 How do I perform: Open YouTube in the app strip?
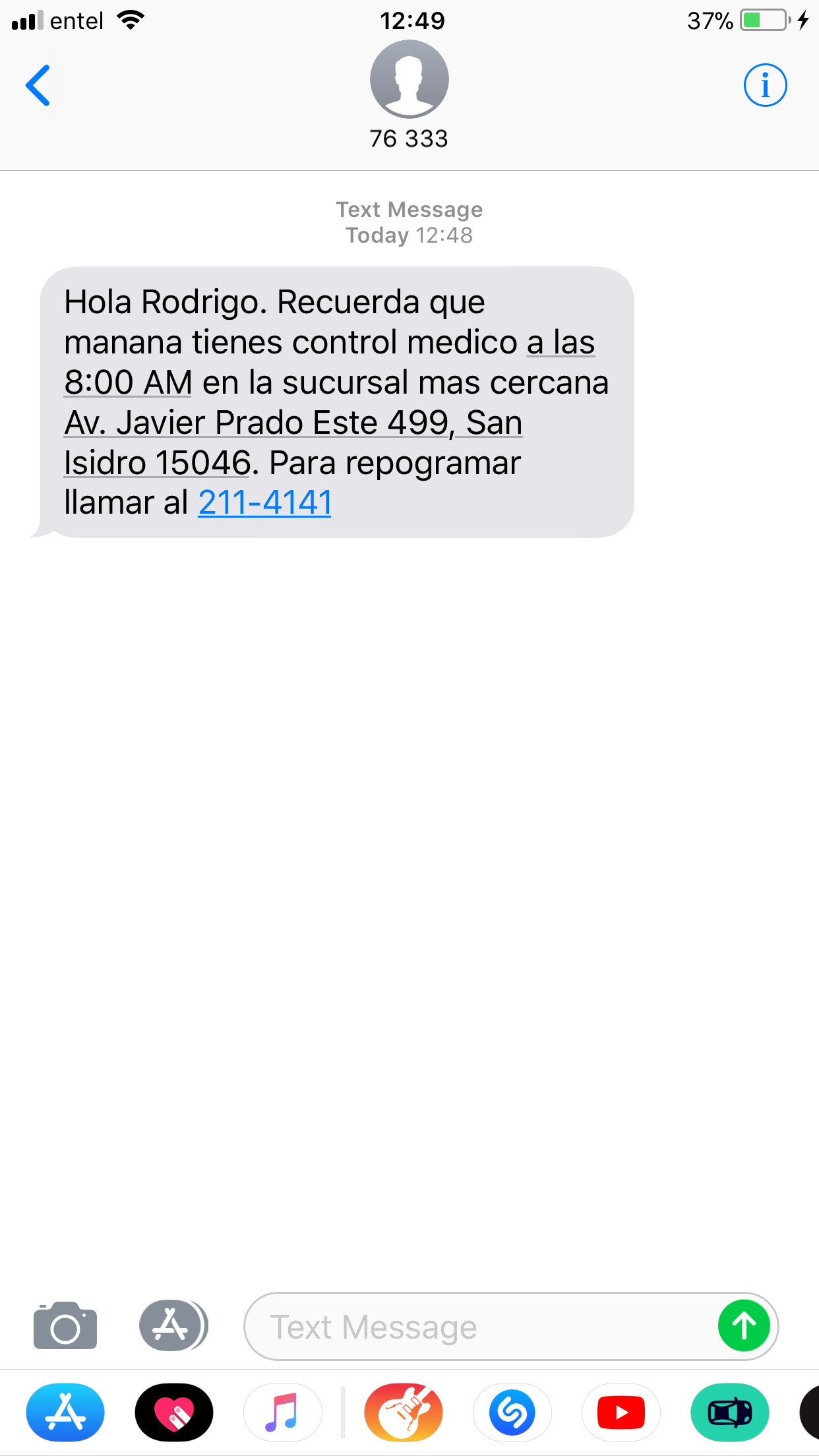pos(621,1412)
